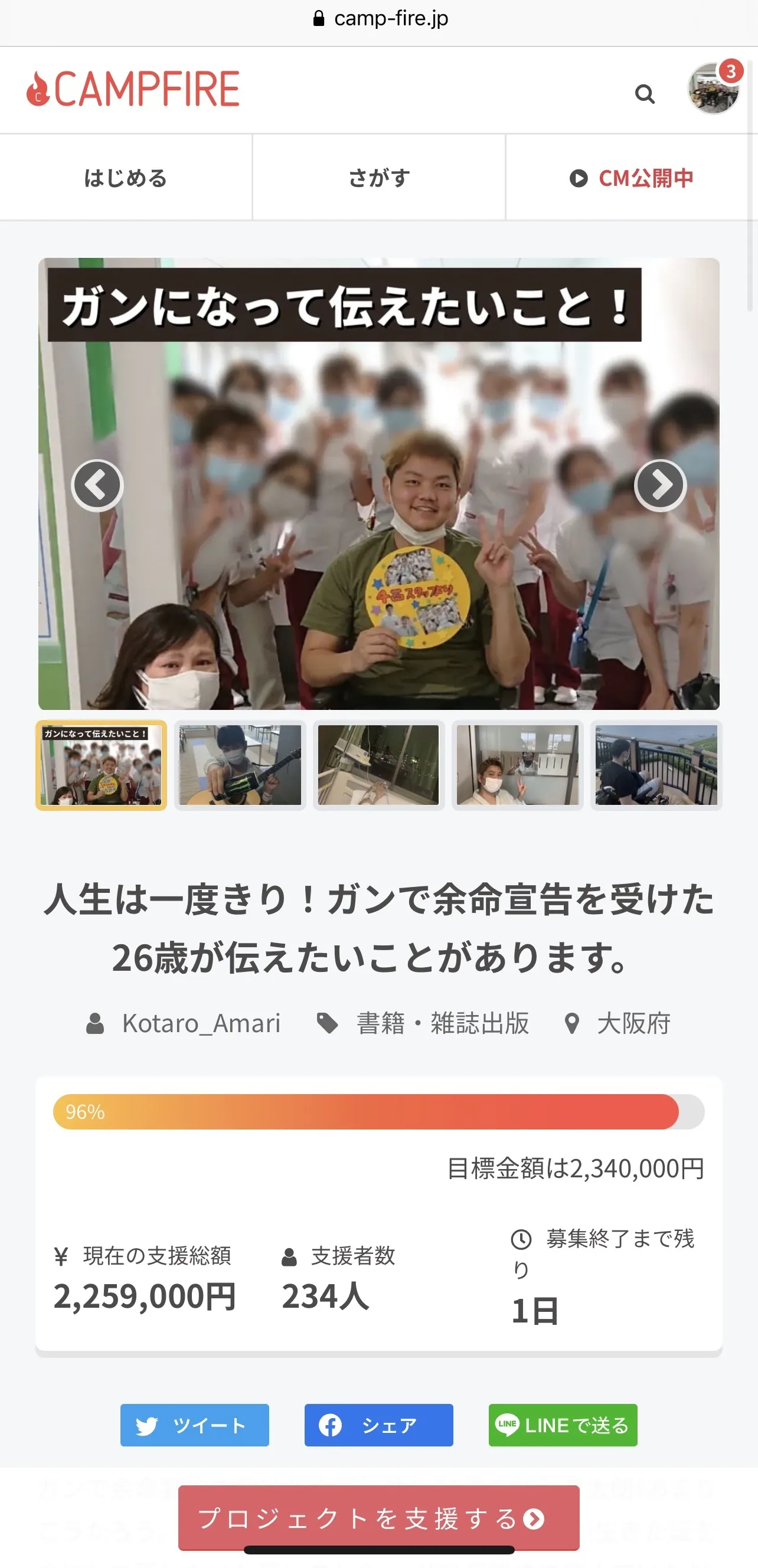Browse projects in 大阪府

(633, 1023)
